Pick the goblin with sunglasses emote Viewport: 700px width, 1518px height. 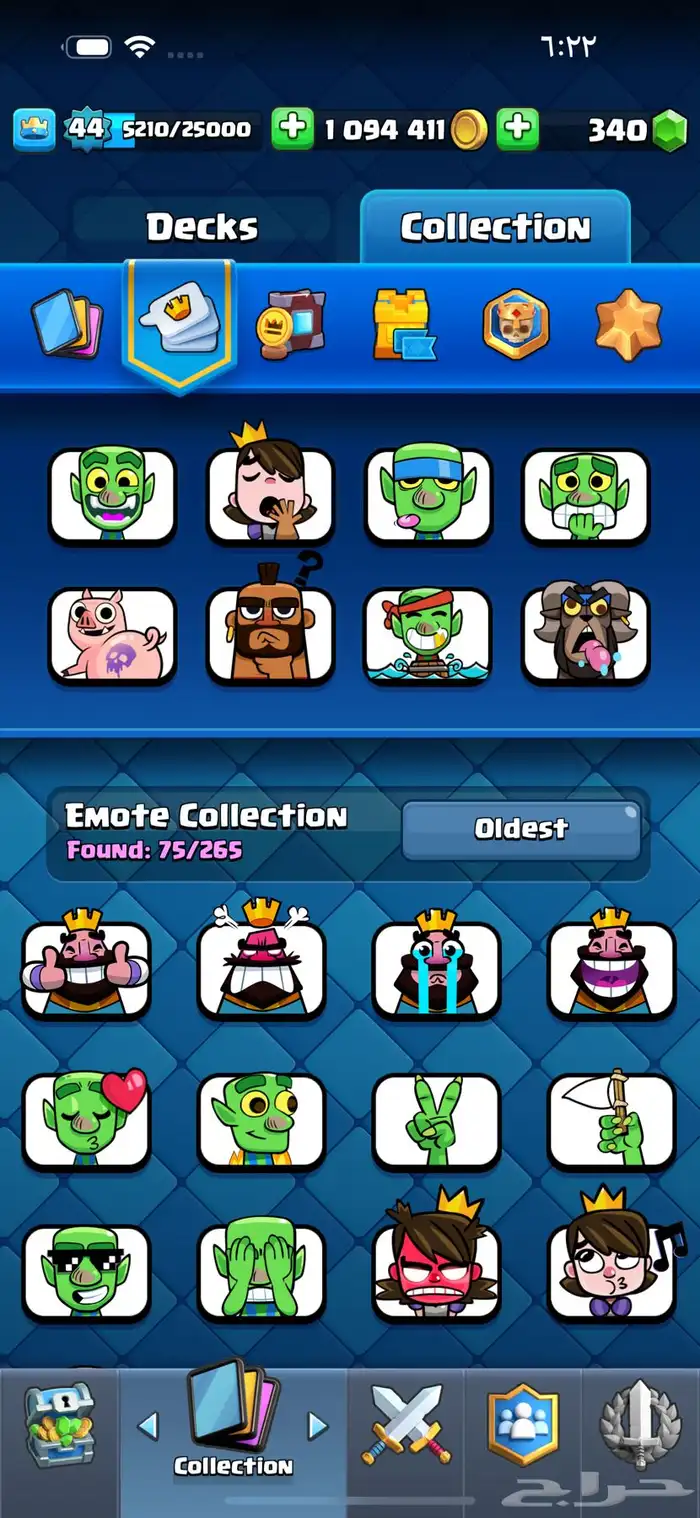[86, 1271]
